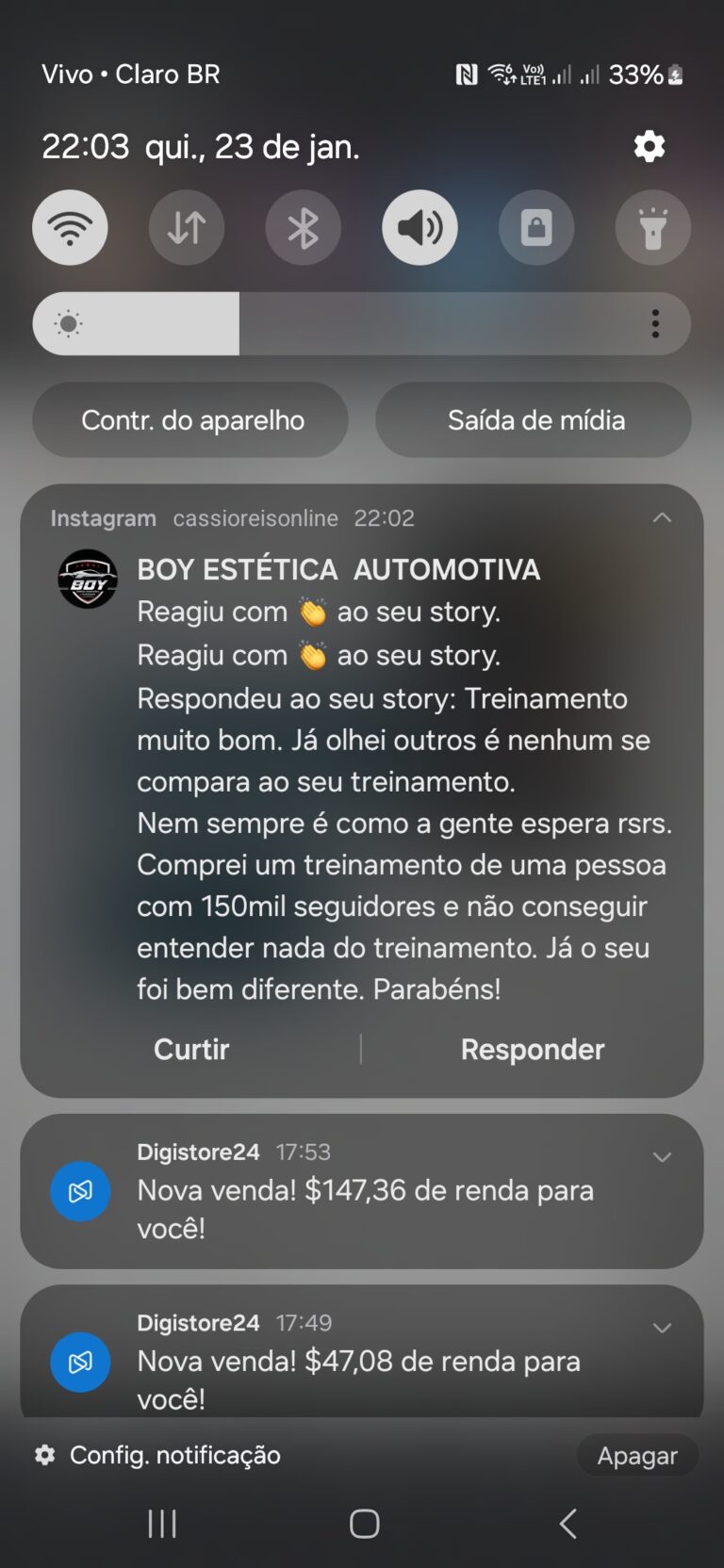Activate the screen rotation lock icon
The image size is (724, 1568).
coord(536,227)
